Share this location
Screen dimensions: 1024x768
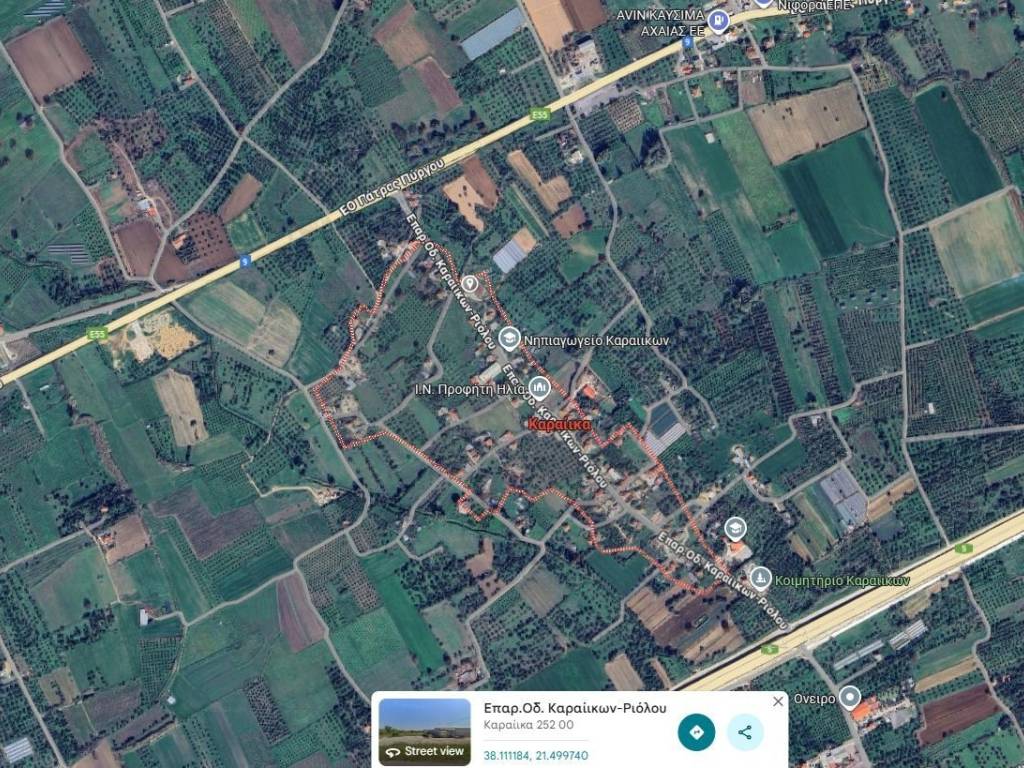coord(745,733)
